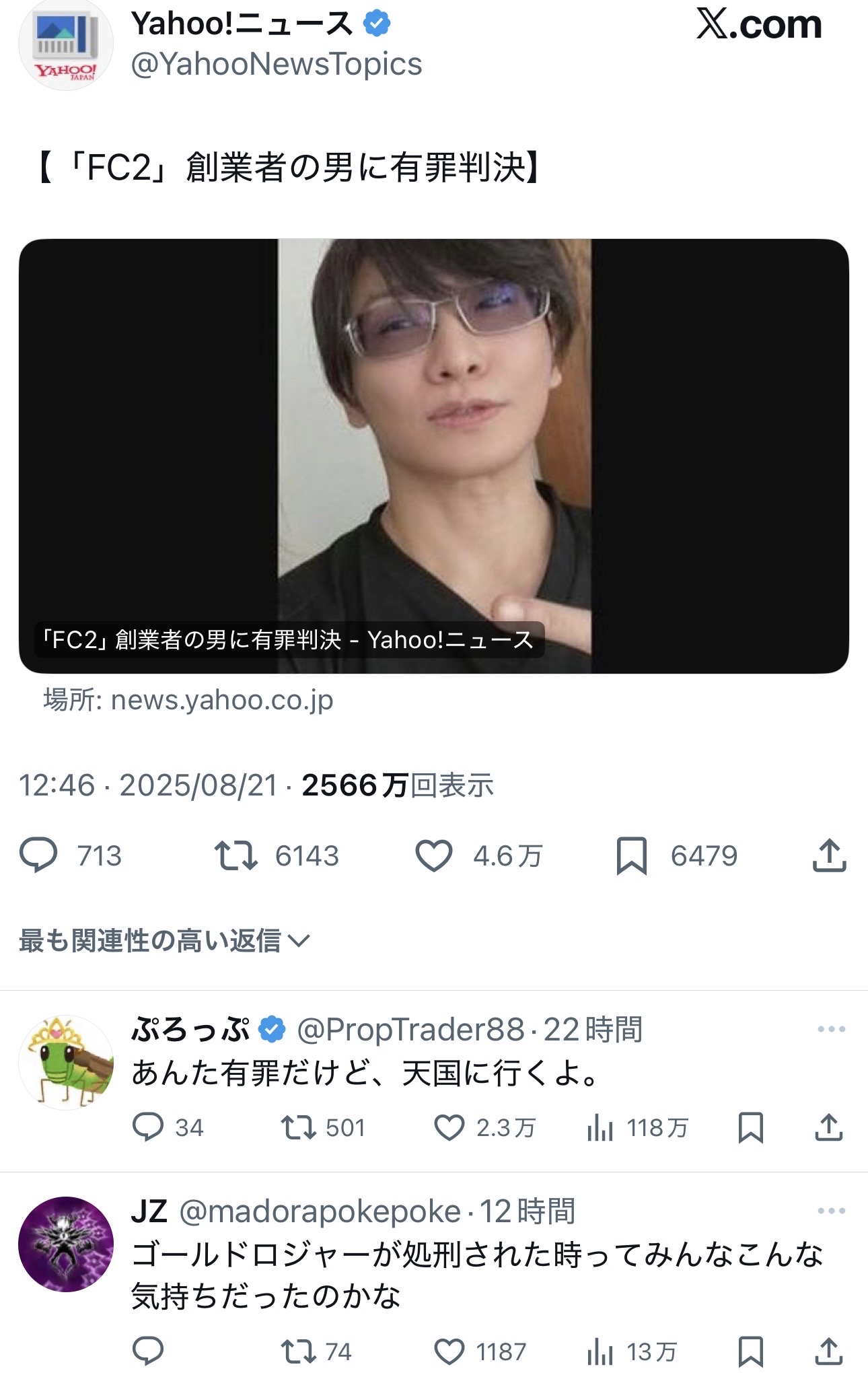Screen dimensions: 868x1377
Task: Share ぷろっぷ's reply
Action: pos(829,1127)
